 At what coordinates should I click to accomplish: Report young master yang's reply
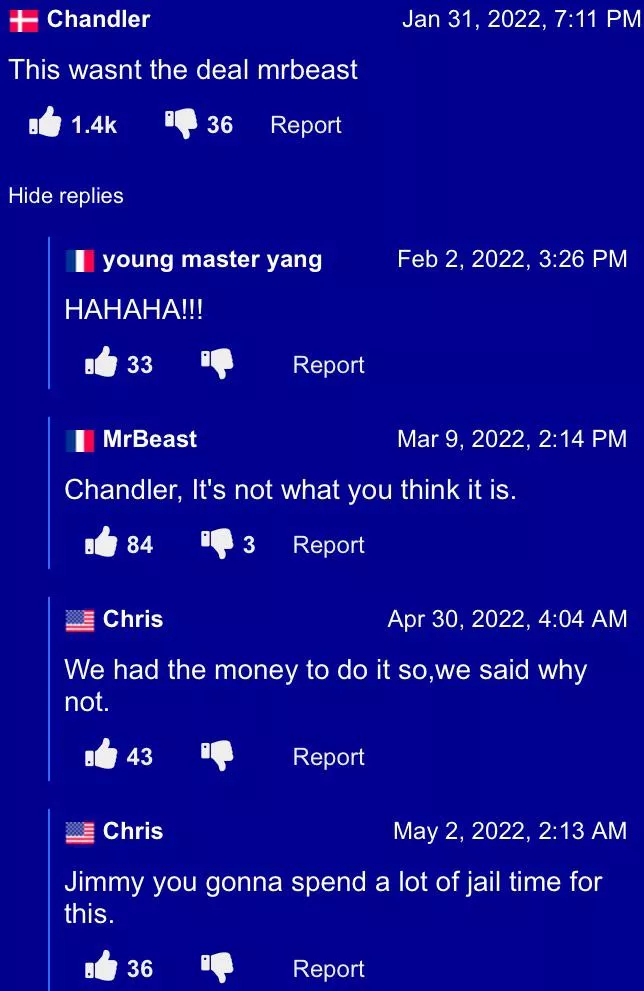(328, 365)
